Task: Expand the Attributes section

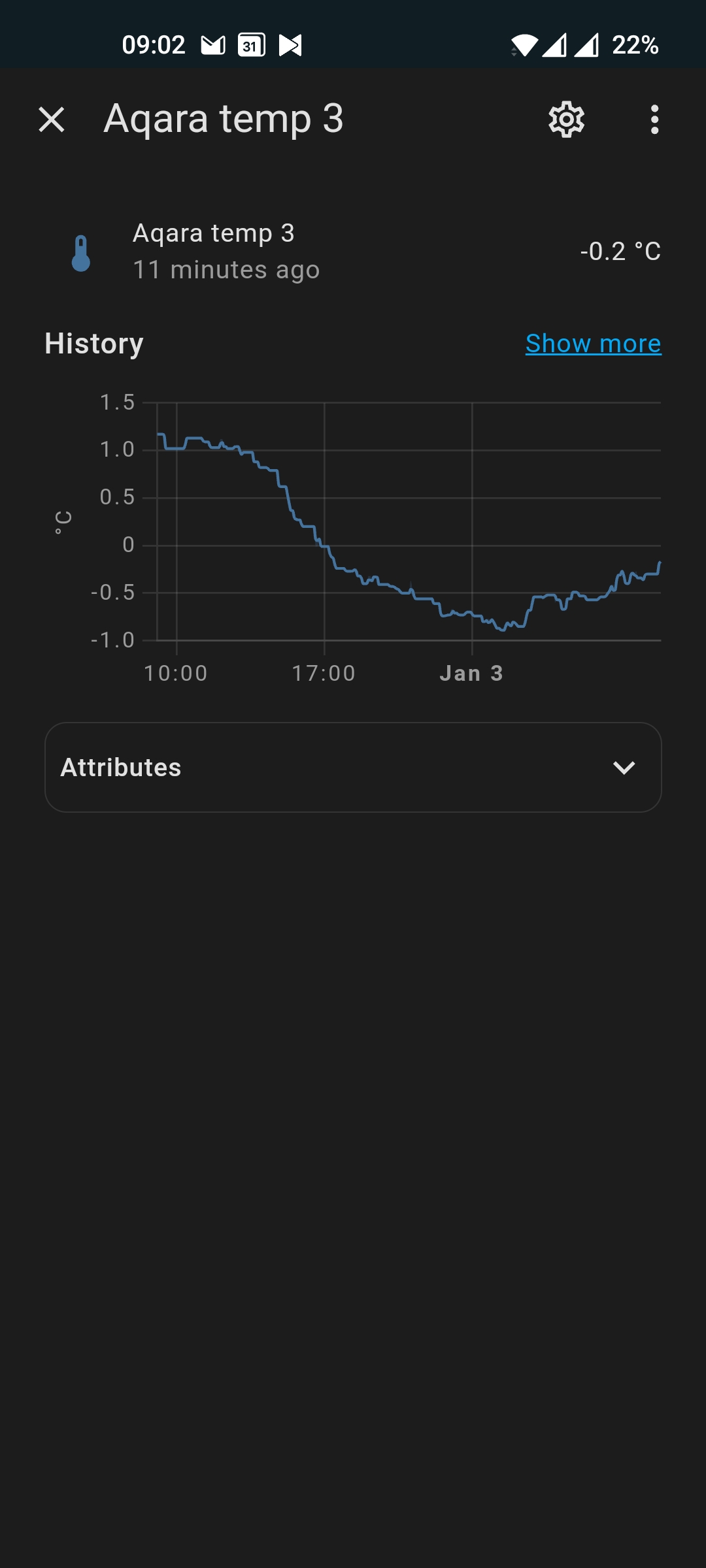Action: click(x=353, y=767)
